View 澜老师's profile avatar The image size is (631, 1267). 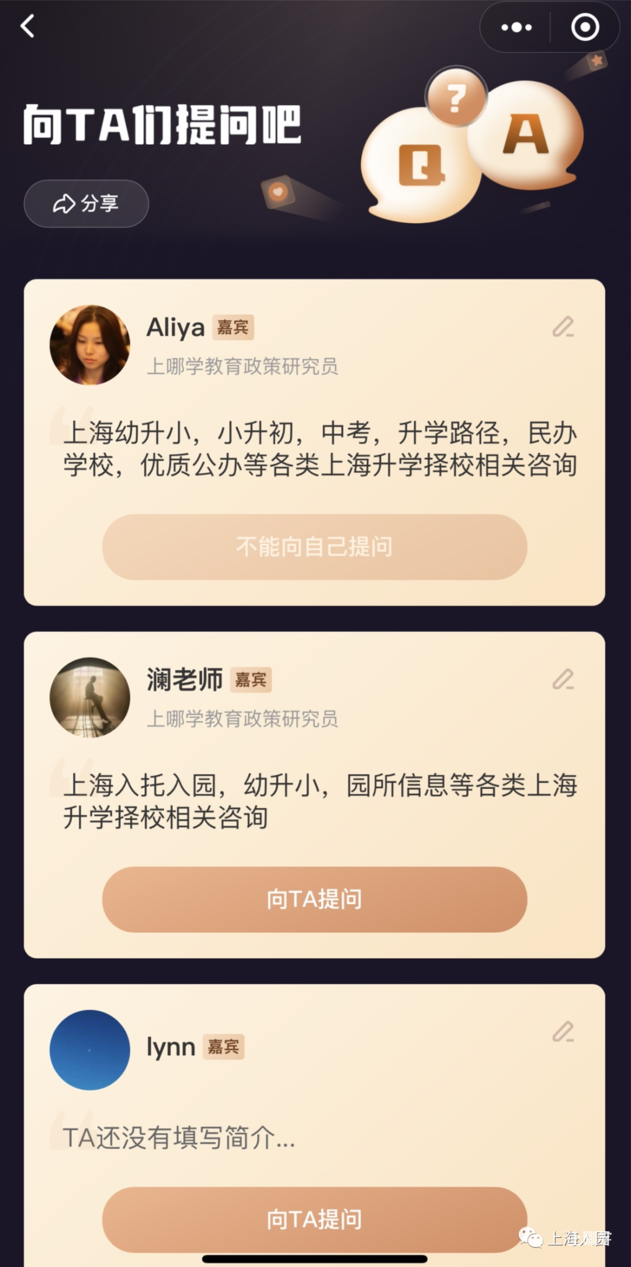(90, 697)
